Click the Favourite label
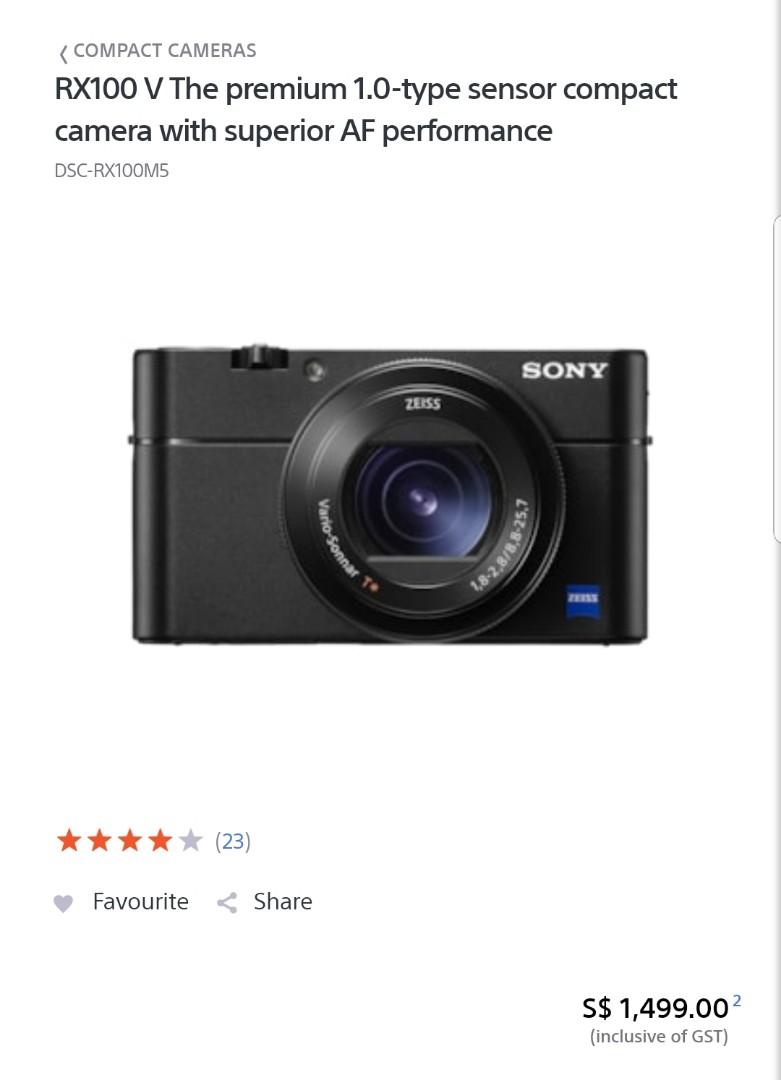 click(x=139, y=901)
